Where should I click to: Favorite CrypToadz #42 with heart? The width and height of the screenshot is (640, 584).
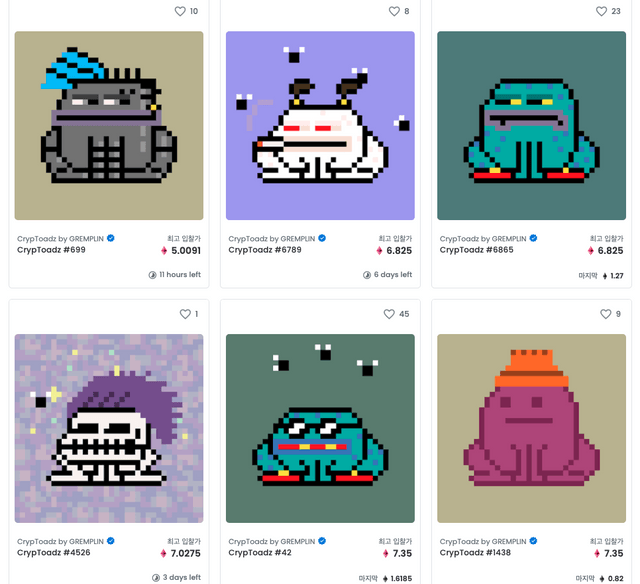pos(389,314)
